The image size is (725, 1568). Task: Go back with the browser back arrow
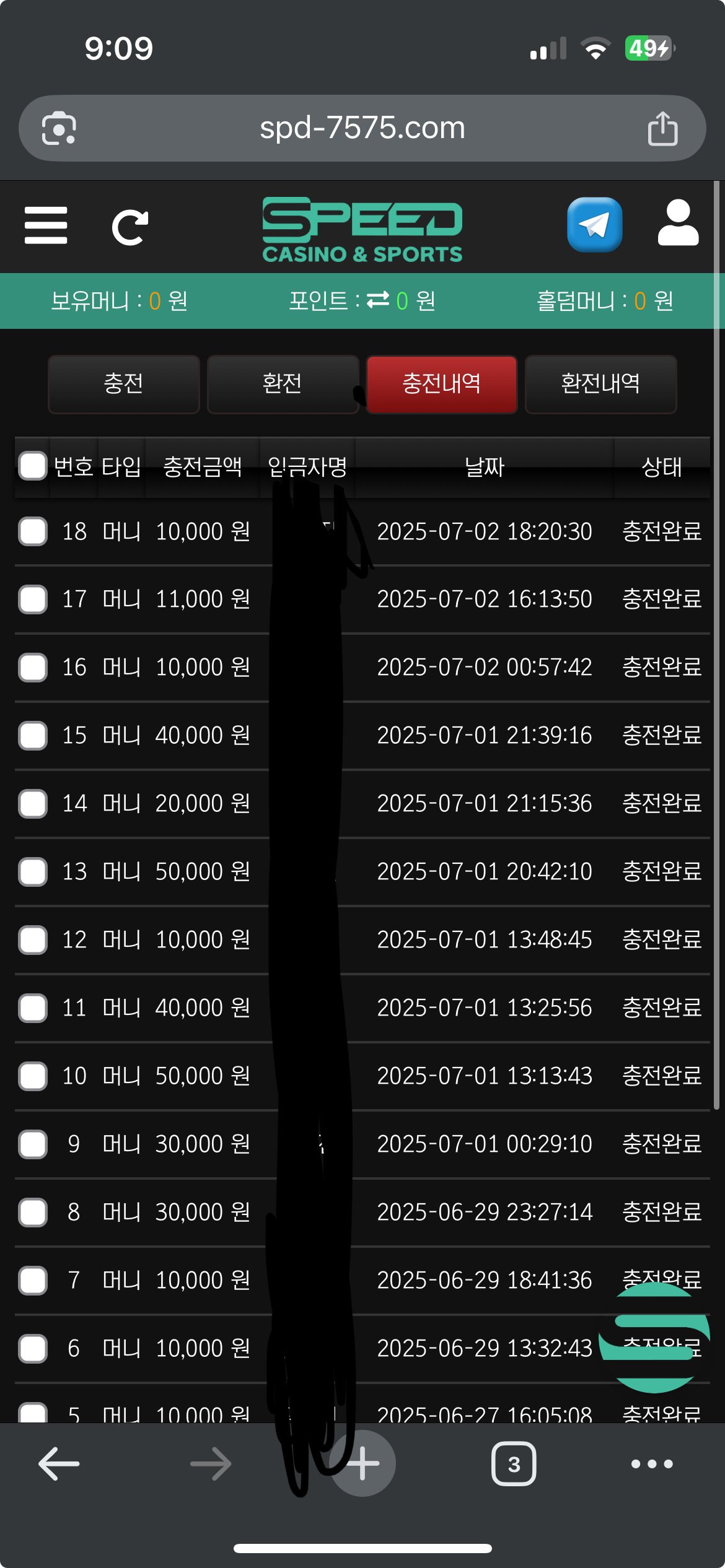coord(59,1464)
